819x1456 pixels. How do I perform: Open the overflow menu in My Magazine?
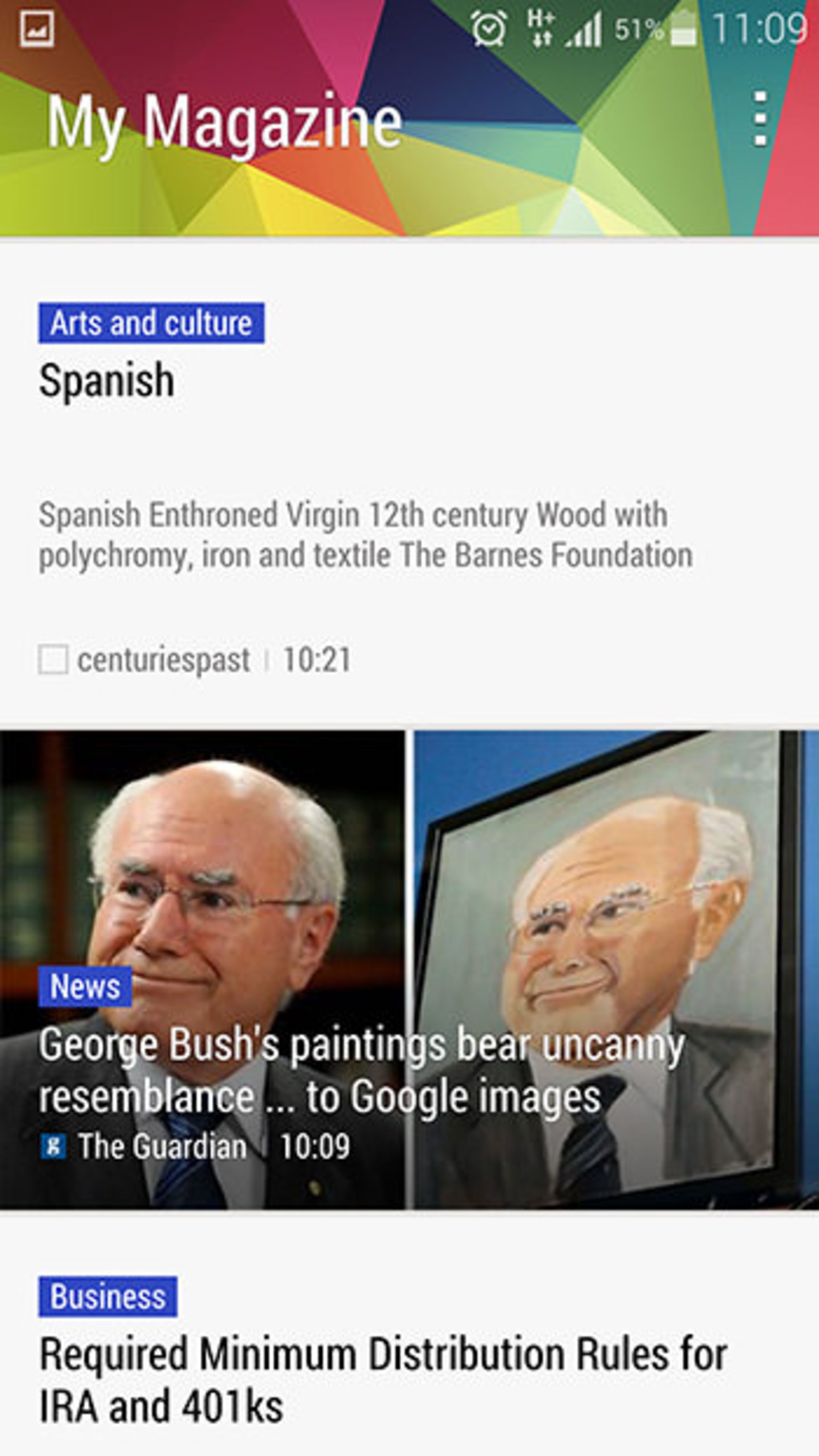760,119
